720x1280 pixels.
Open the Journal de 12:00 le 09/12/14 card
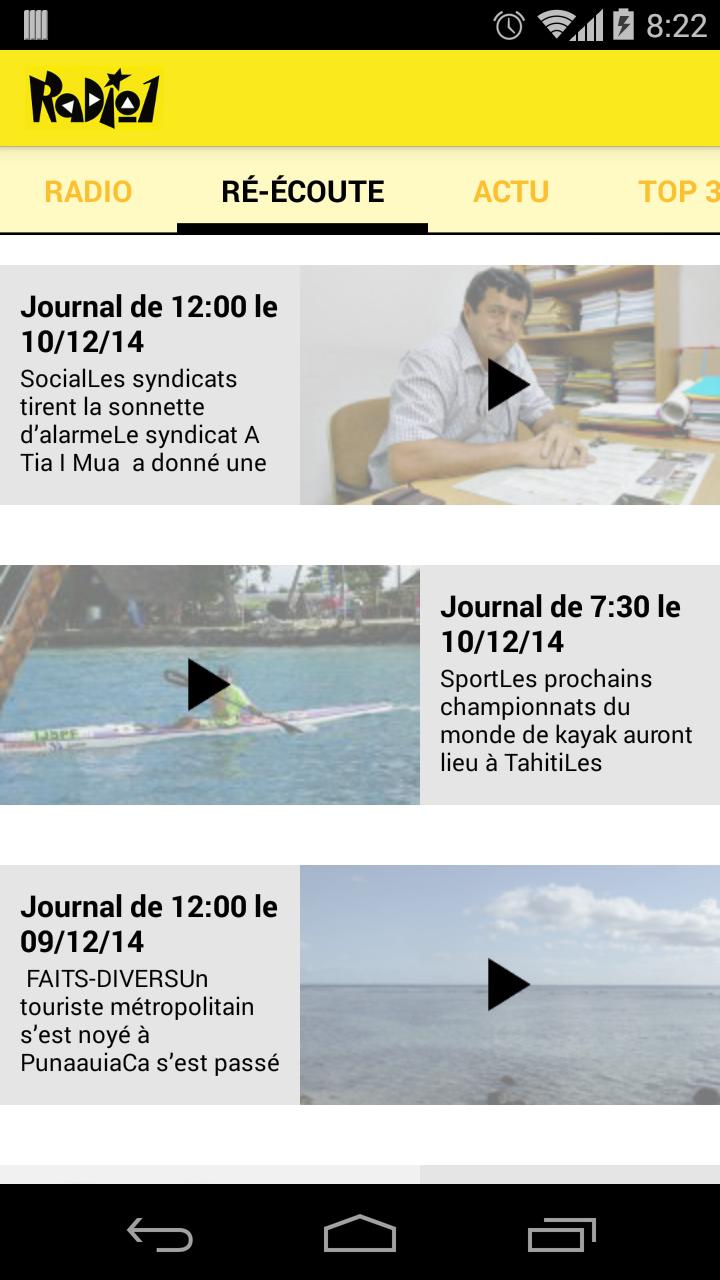pyautogui.click(x=360, y=985)
